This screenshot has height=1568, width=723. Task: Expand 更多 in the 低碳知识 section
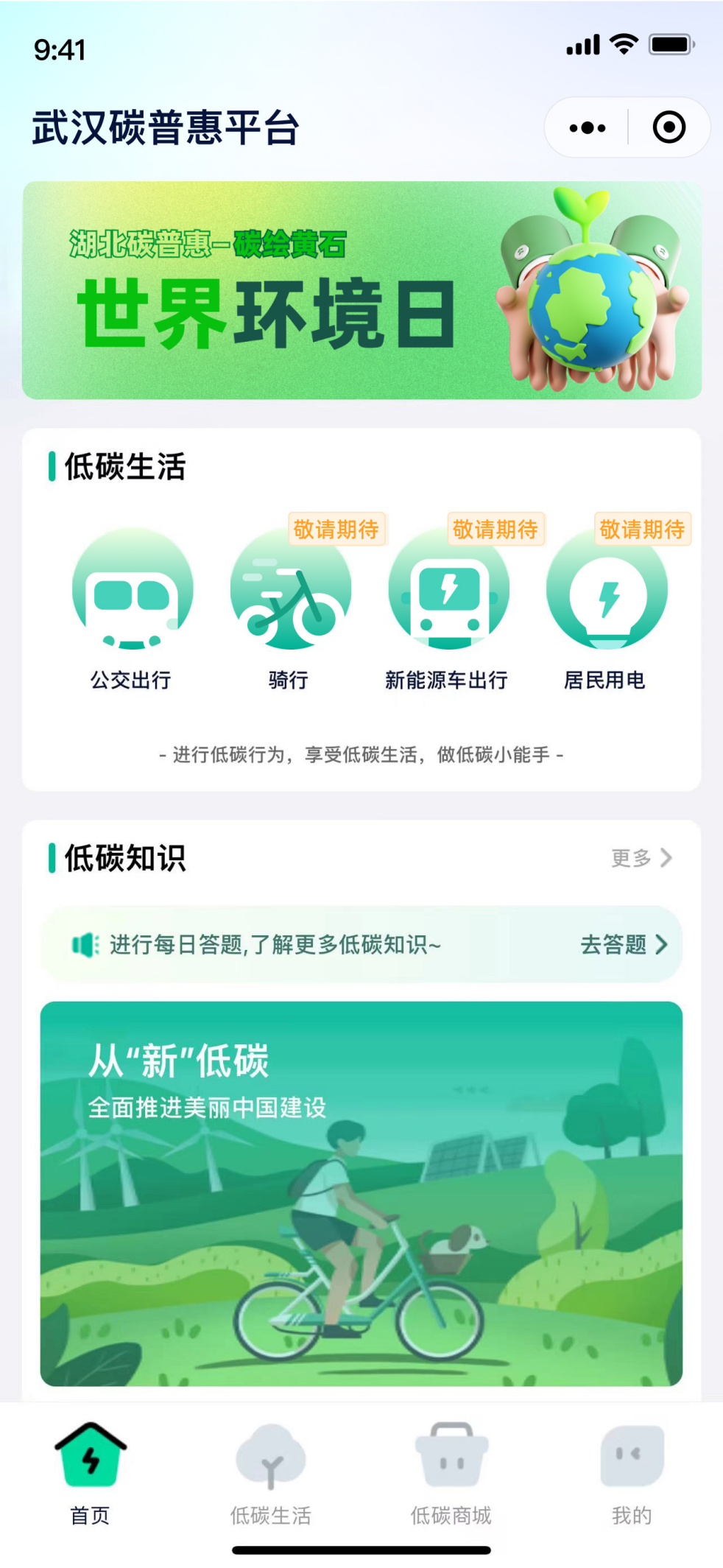point(629,858)
